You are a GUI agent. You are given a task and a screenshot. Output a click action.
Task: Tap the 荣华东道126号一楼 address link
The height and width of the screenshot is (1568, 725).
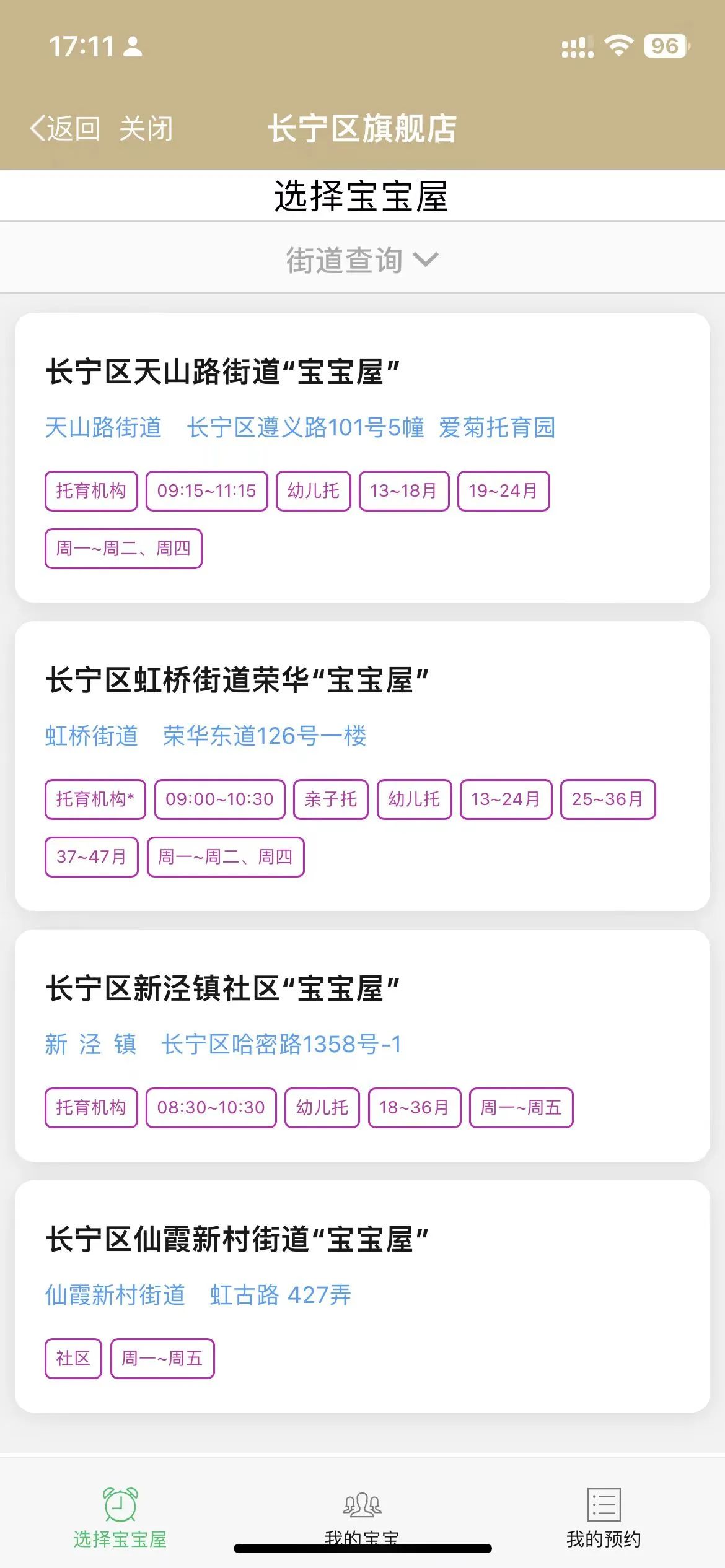click(x=266, y=736)
